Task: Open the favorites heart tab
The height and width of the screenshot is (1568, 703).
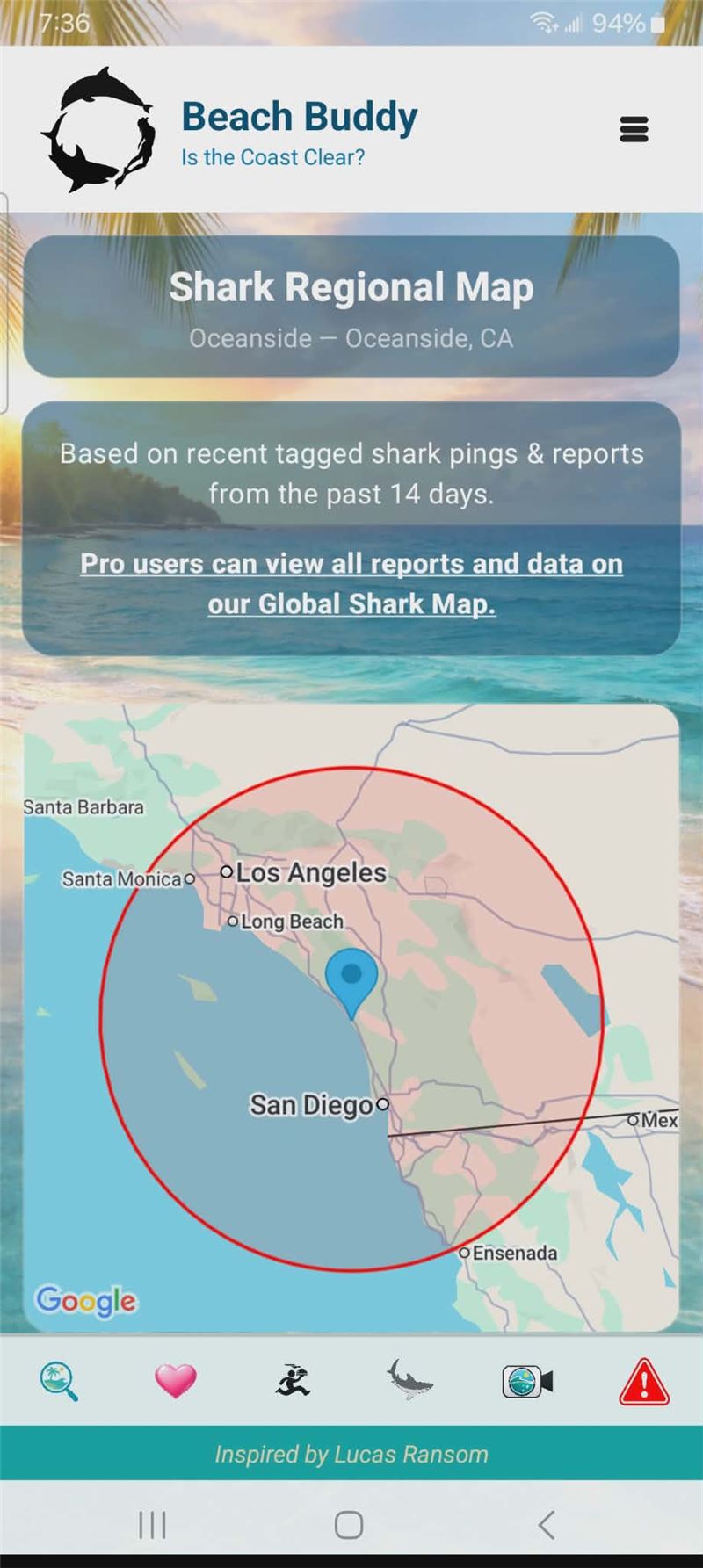Action: [x=176, y=1381]
